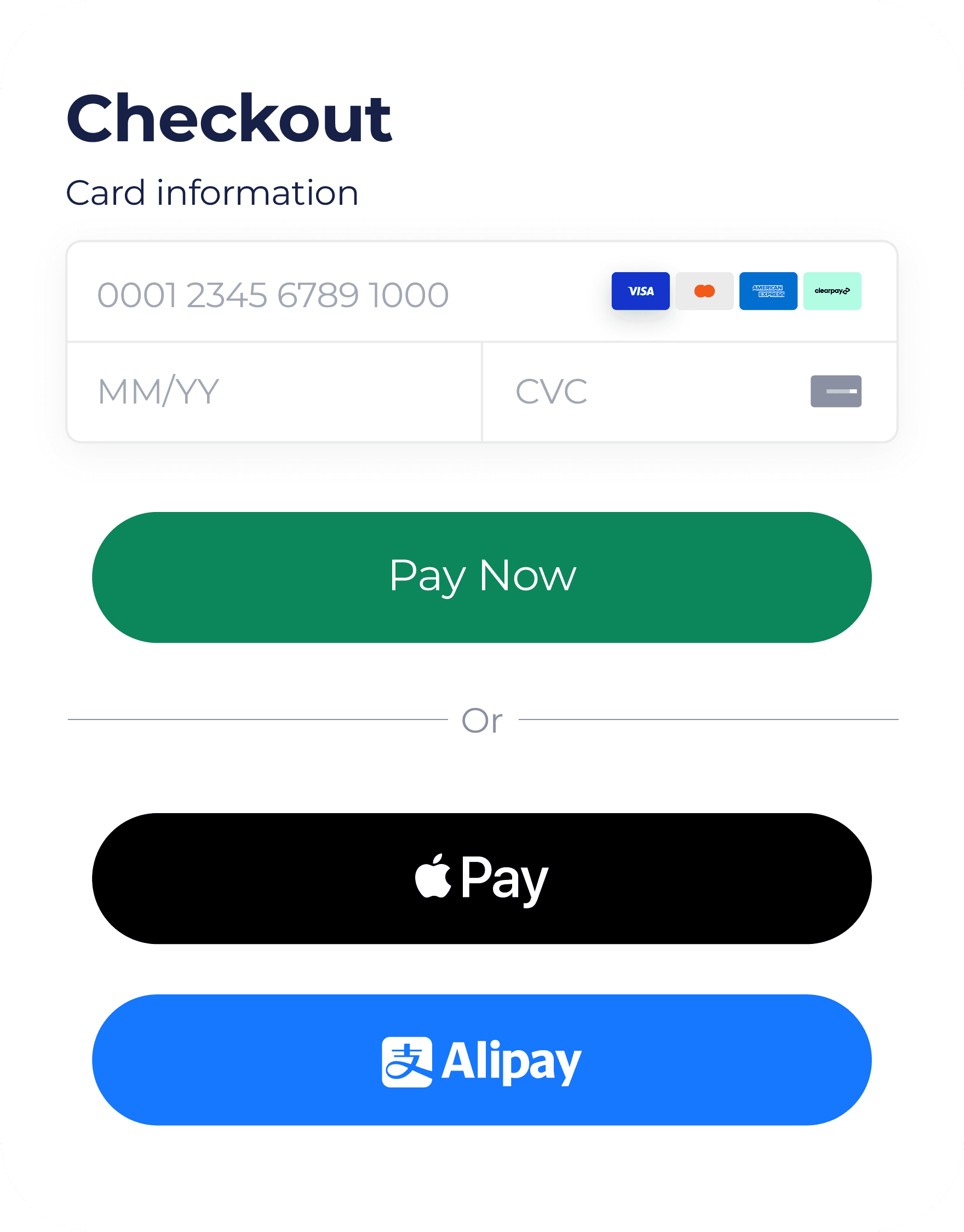Choose Apple Pay to check out
This screenshot has height=1232, width=964.
pyautogui.click(x=481, y=878)
